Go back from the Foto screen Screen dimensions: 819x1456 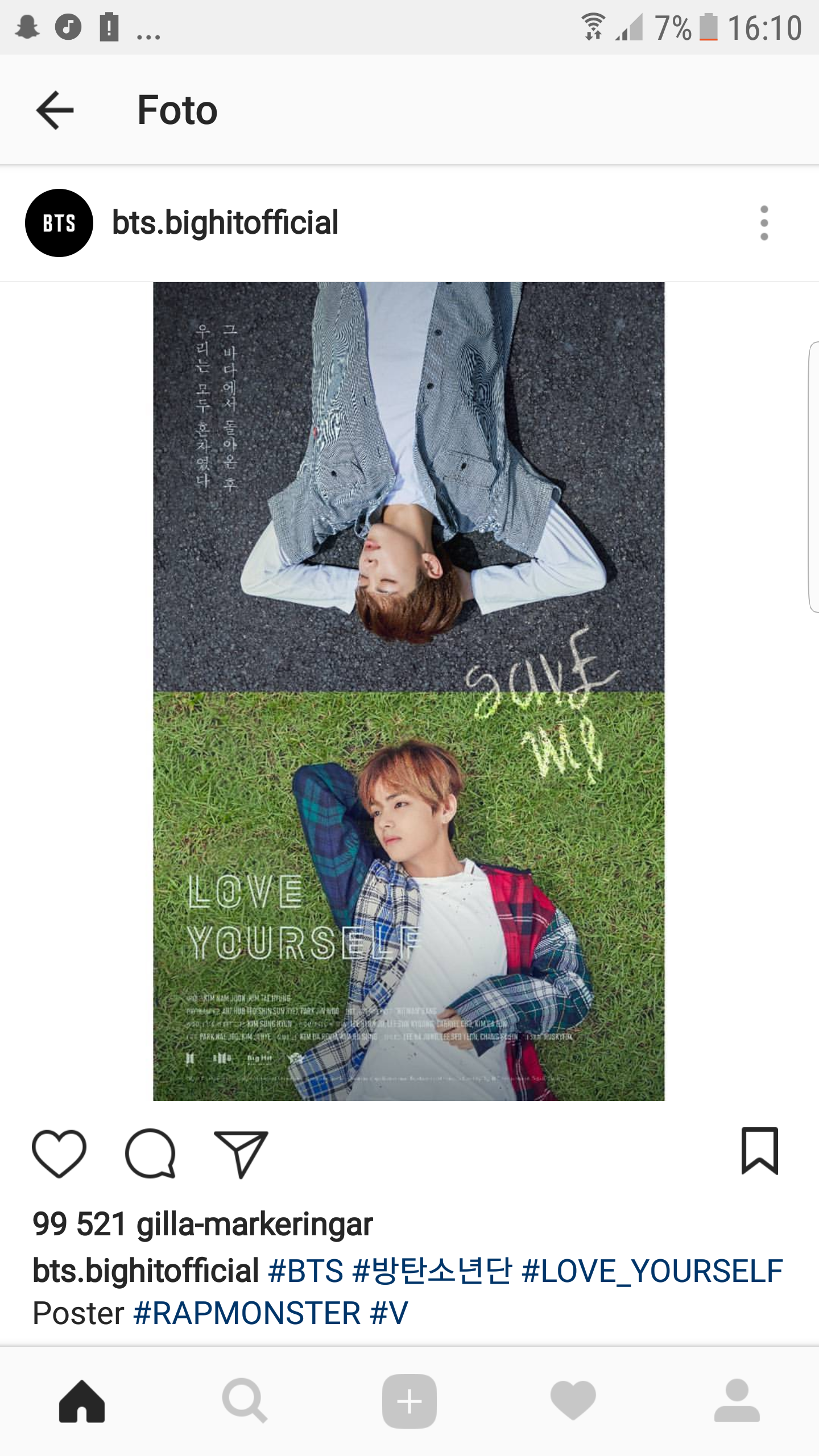click(x=55, y=110)
